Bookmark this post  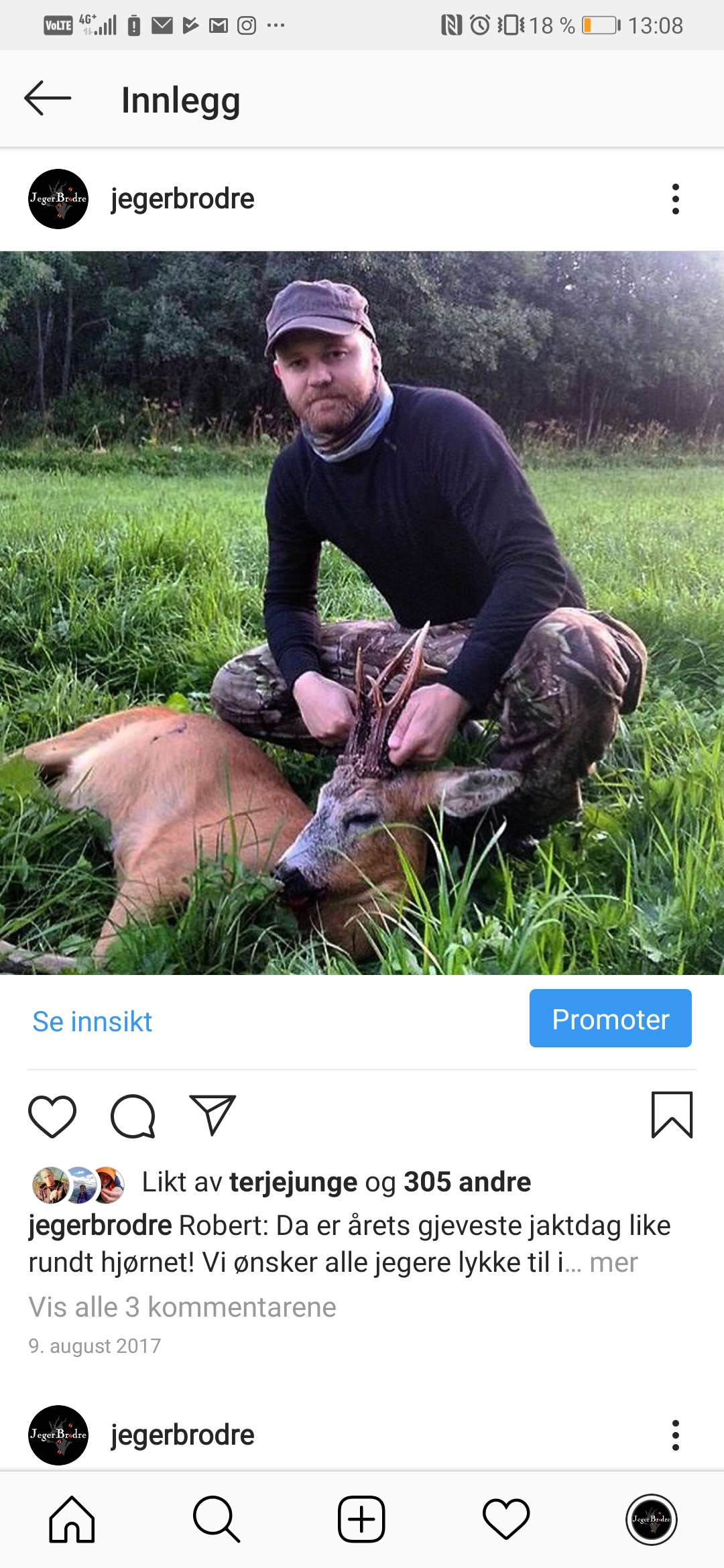click(672, 1115)
